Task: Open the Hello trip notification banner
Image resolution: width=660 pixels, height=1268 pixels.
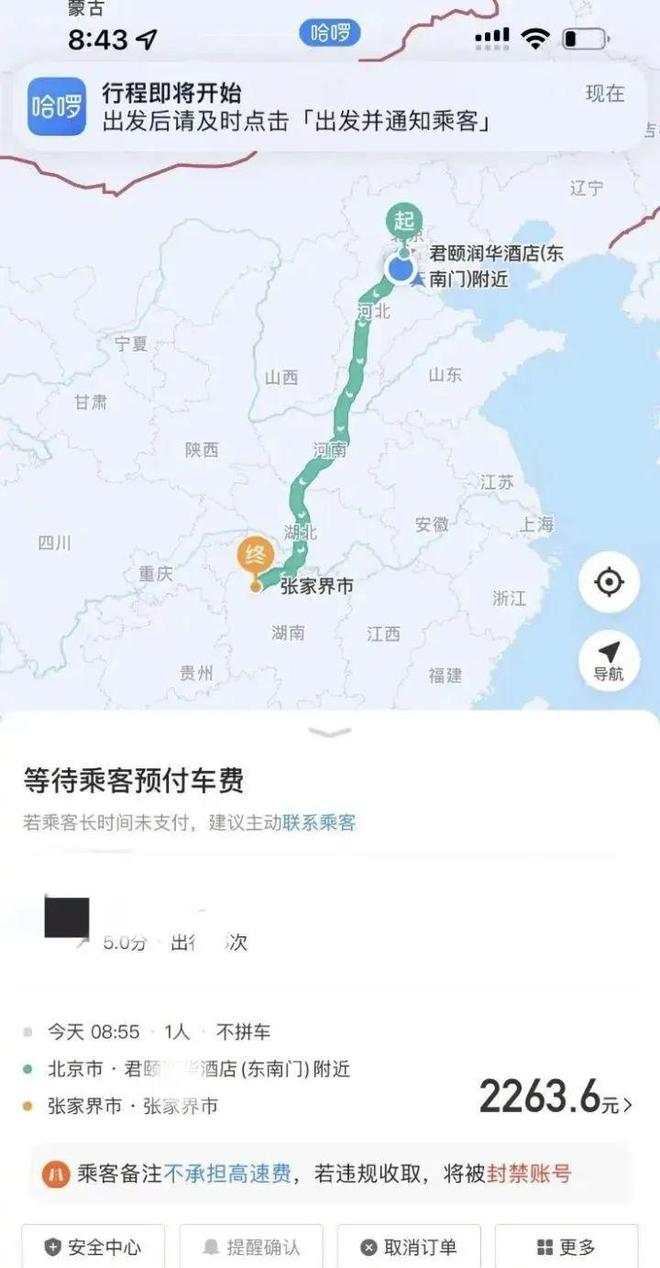Action: (x=328, y=108)
